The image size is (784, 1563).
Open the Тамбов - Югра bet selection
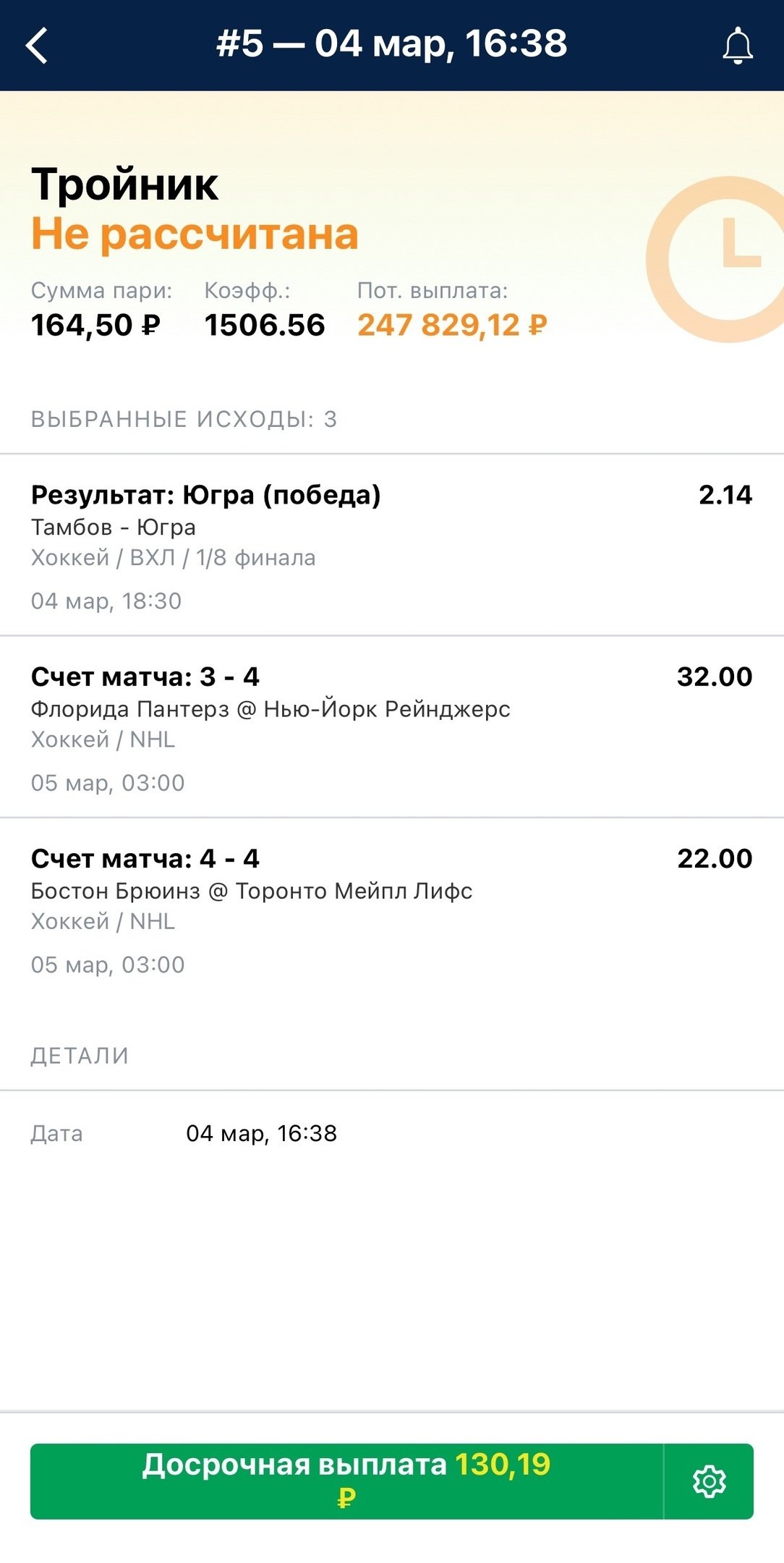click(391, 546)
